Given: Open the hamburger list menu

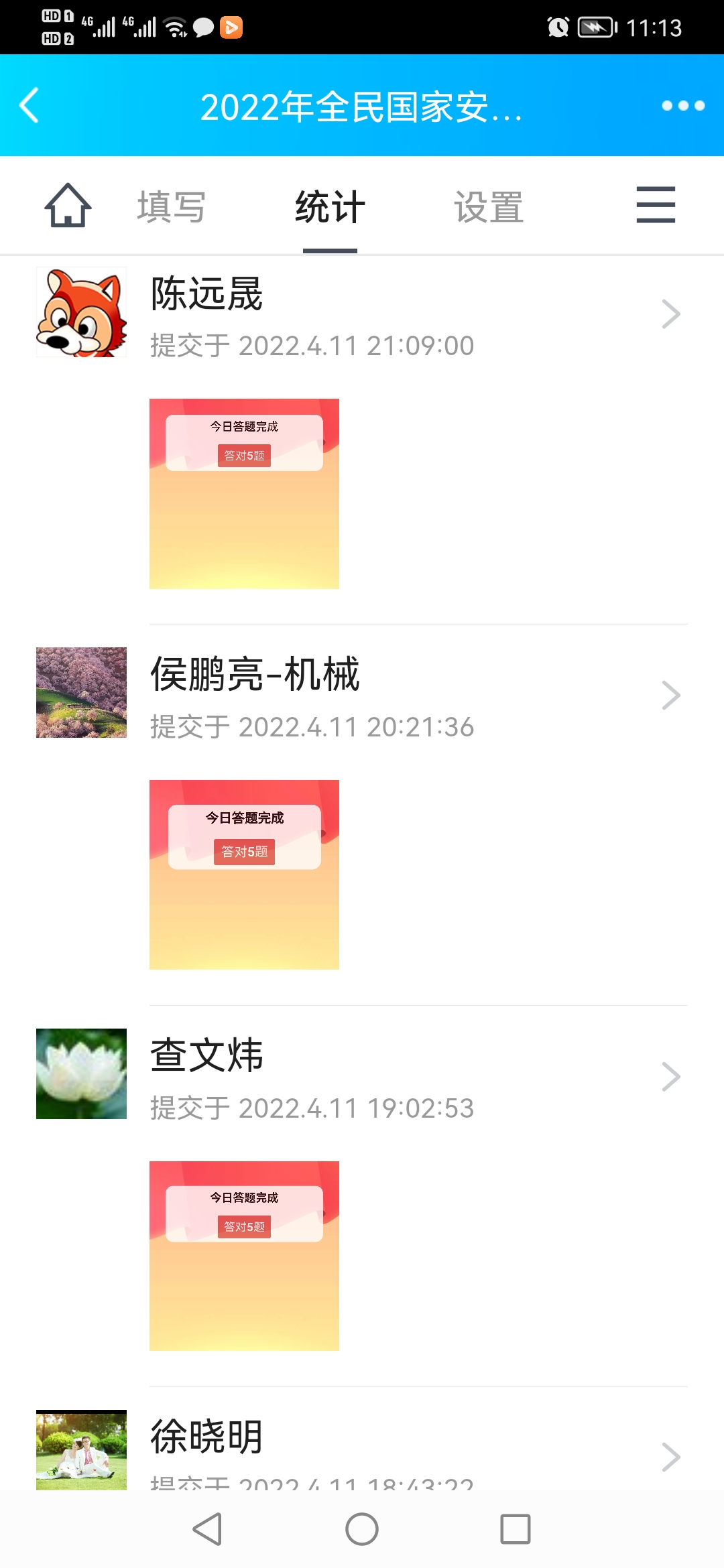Looking at the screenshot, I should [655, 205].
